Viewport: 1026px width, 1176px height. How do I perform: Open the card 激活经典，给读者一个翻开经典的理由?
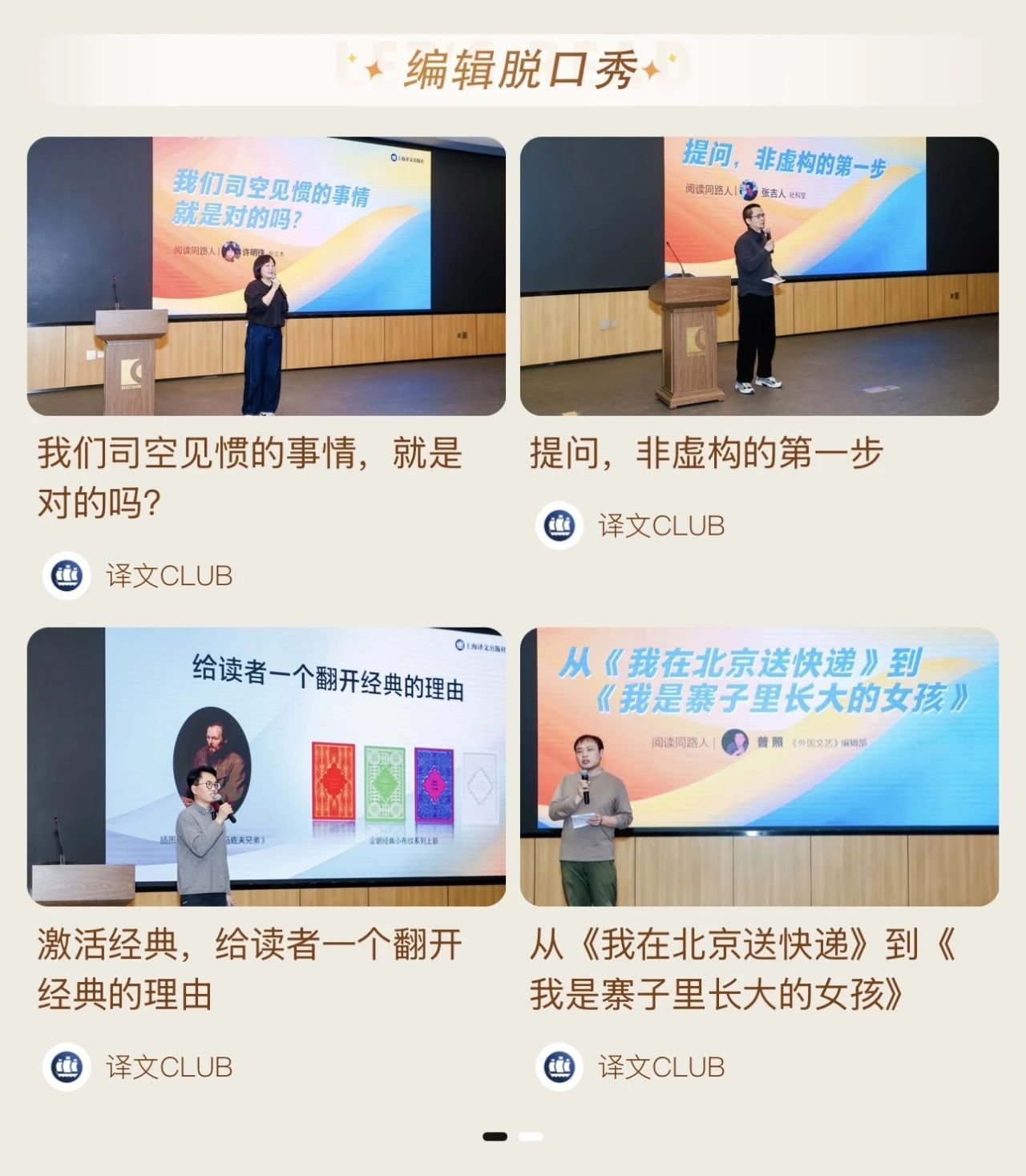point(266,767)
